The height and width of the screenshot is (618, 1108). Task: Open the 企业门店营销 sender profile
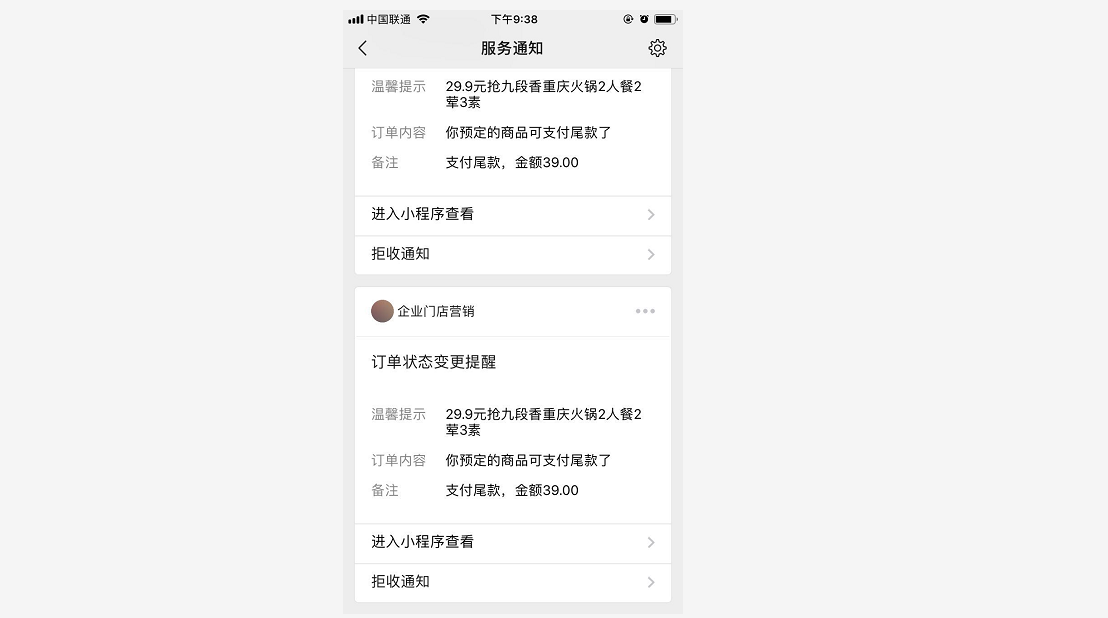(x=423, y=311)
